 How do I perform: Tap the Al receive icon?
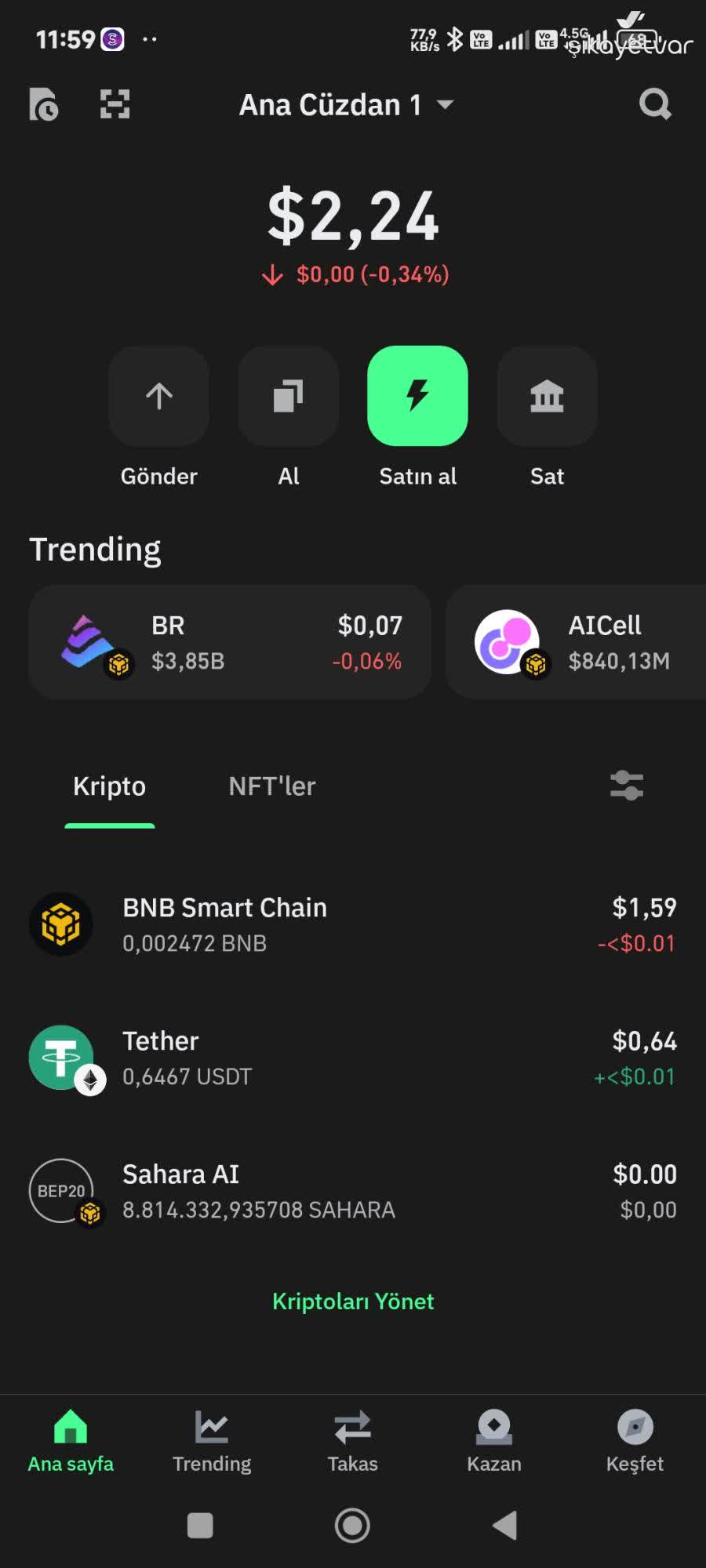(288, 396)
